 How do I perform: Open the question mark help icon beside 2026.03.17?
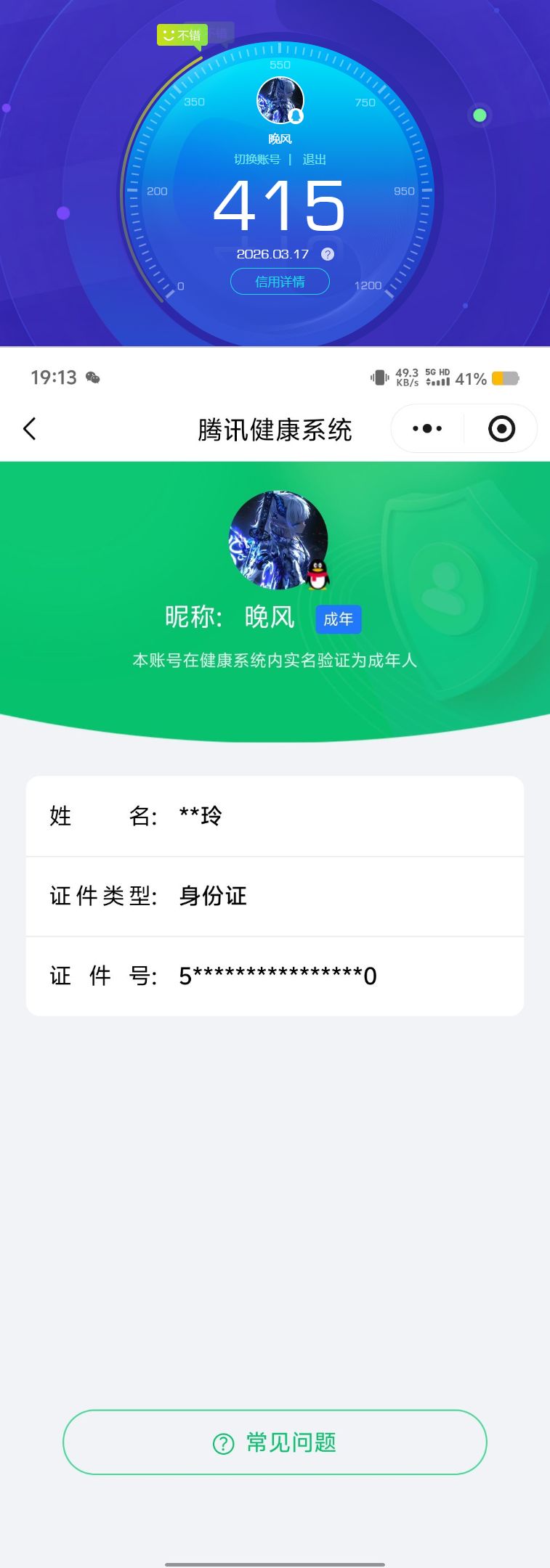[x=328, y=254]
